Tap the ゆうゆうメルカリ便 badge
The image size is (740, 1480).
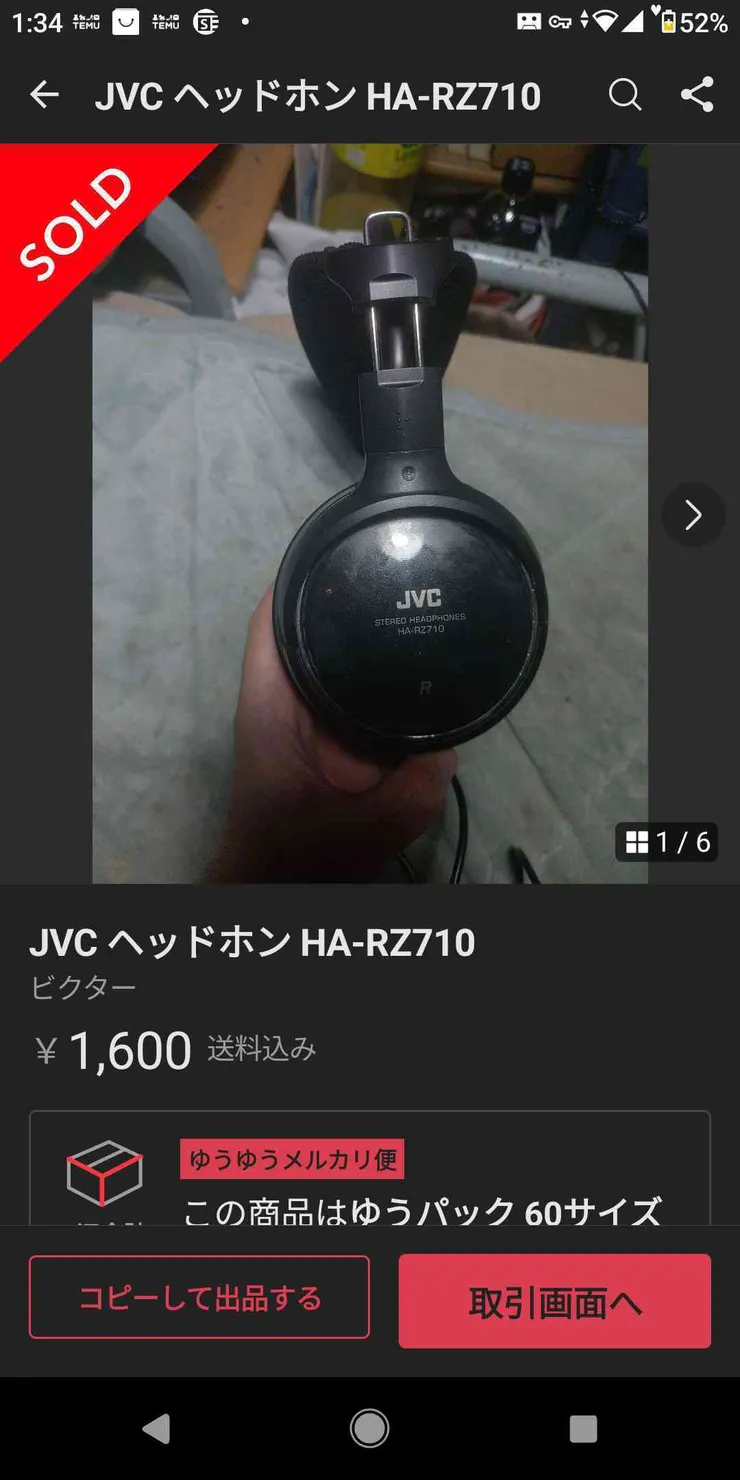[x=294, y=1159]
